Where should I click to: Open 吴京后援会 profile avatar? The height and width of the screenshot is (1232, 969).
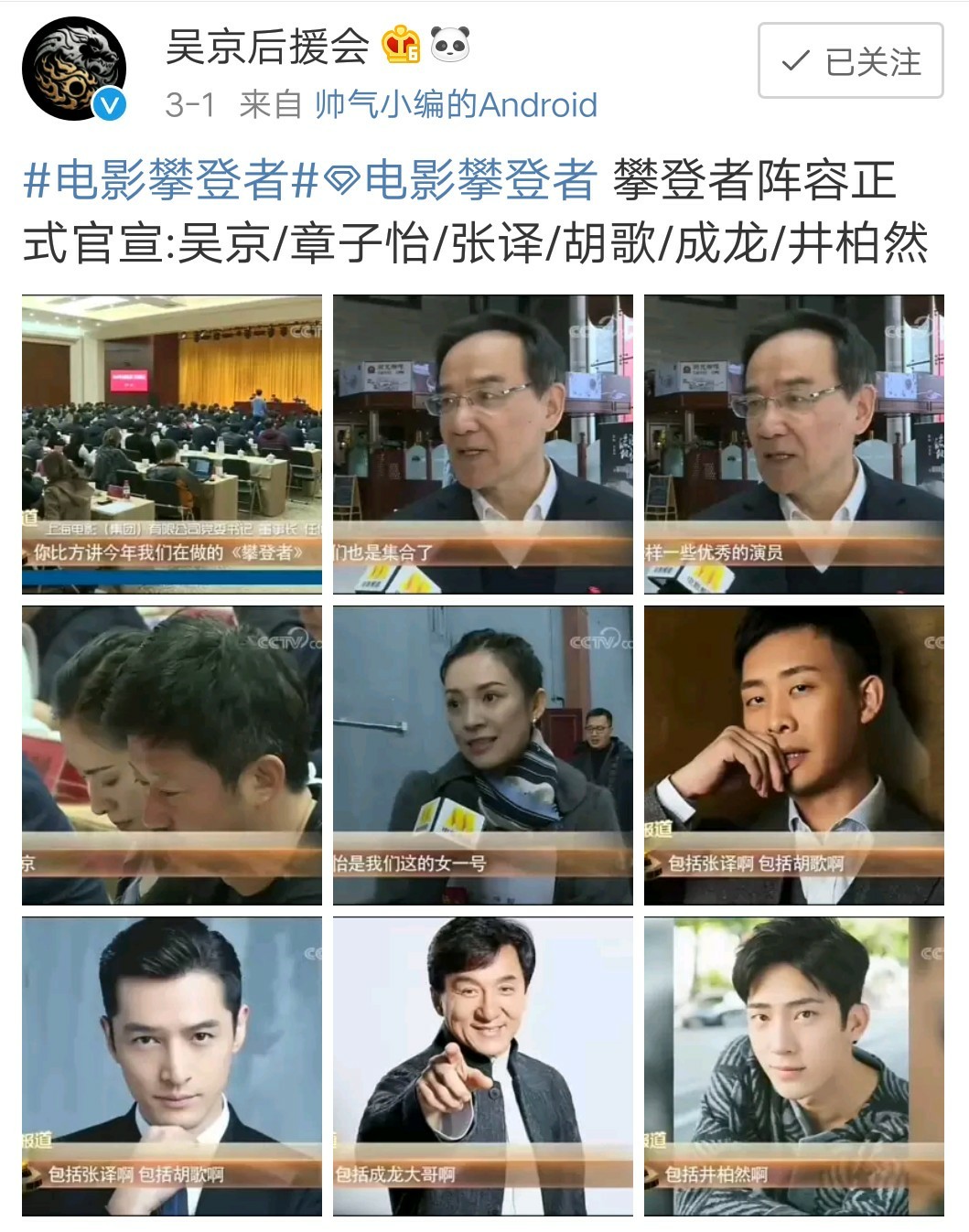73,70
